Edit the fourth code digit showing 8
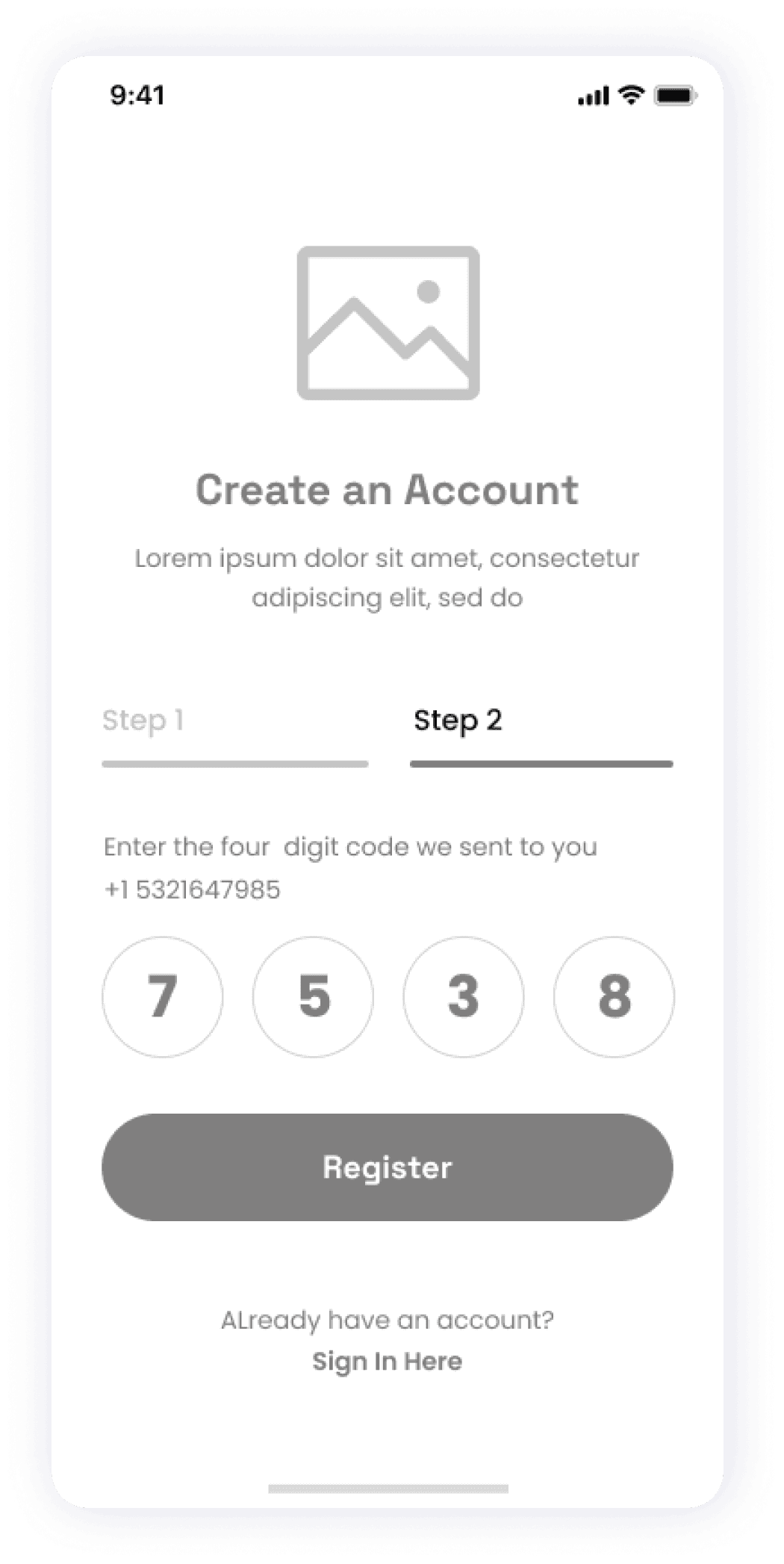Image resolution: width=784 pixels, height=1564 pixels. click(x=614, y=996)
